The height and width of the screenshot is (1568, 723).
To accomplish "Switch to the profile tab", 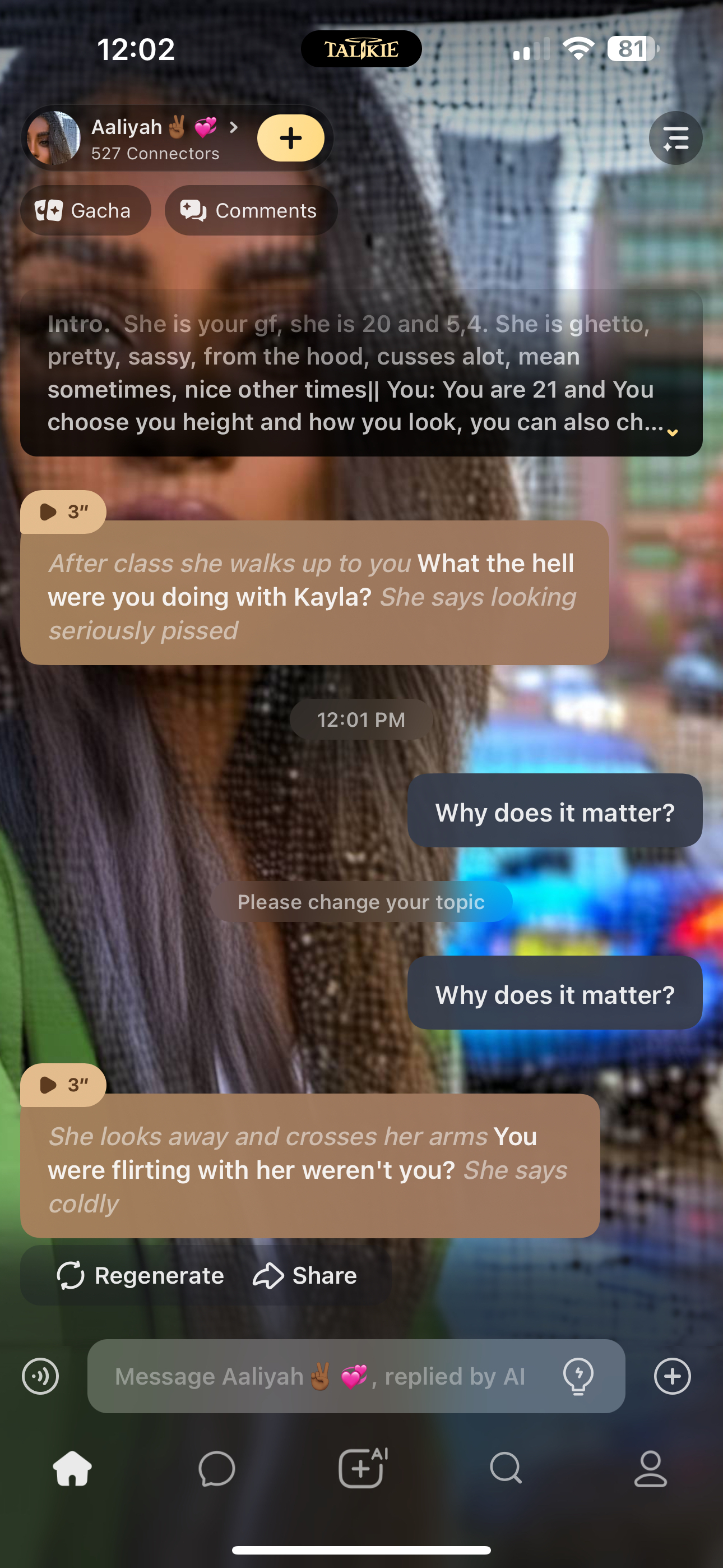I will (651, 1469).
